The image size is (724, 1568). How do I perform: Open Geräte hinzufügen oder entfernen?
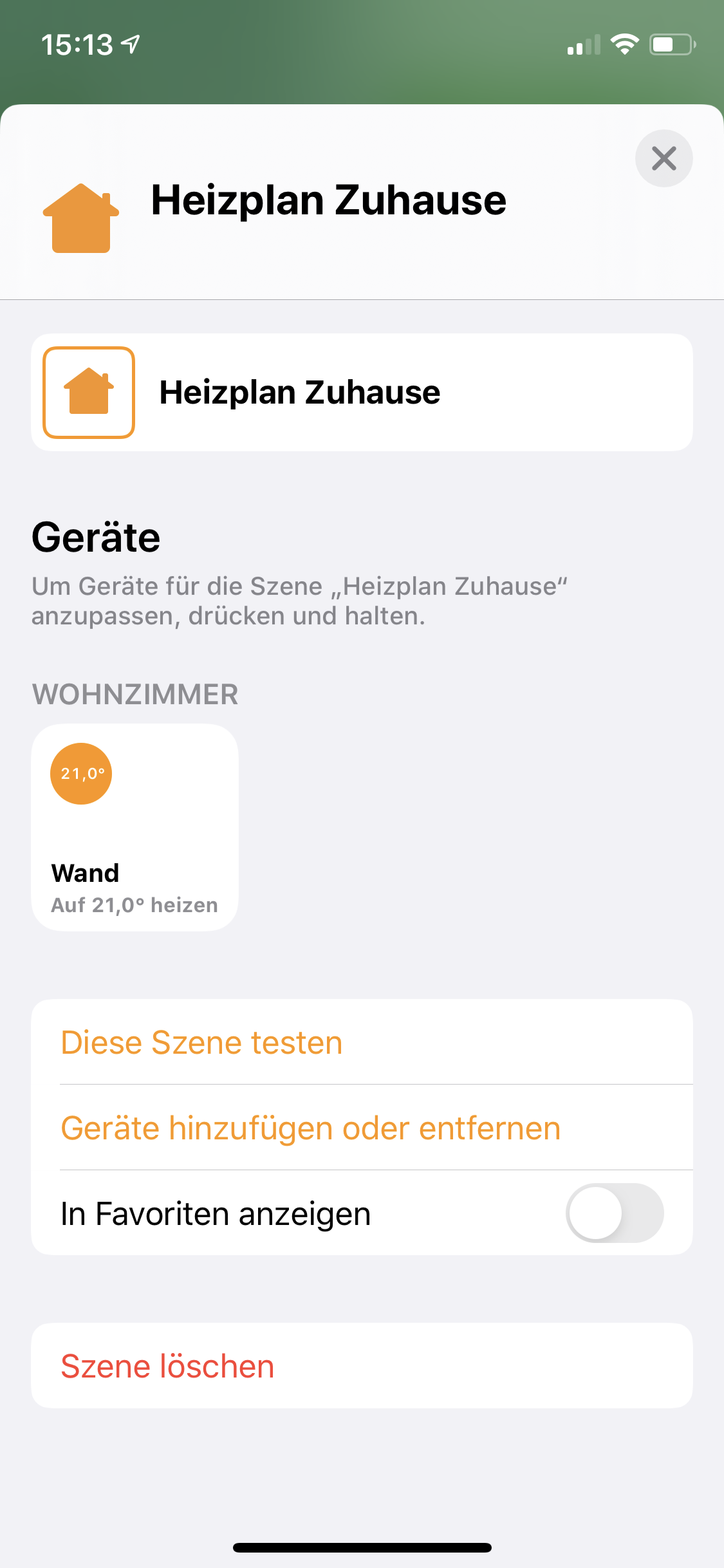(x=310, y=1128)
